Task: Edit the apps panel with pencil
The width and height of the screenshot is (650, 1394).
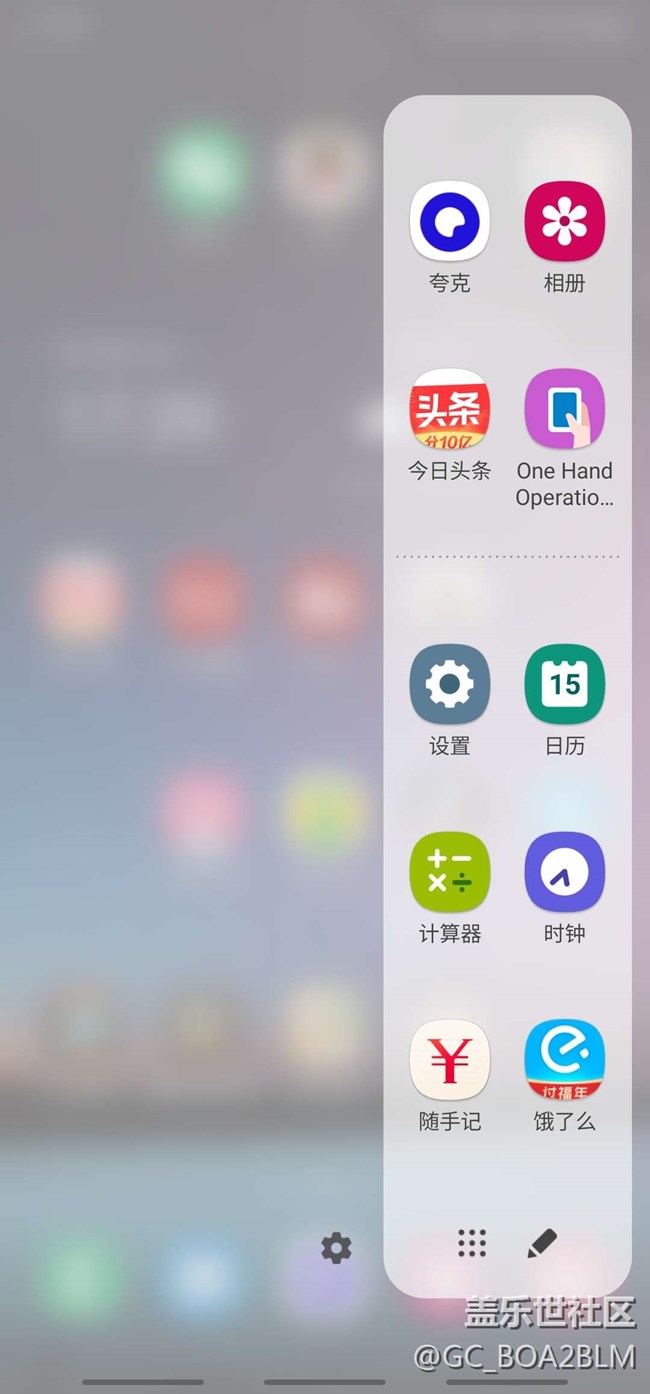Action: [x=541, y=1243]
